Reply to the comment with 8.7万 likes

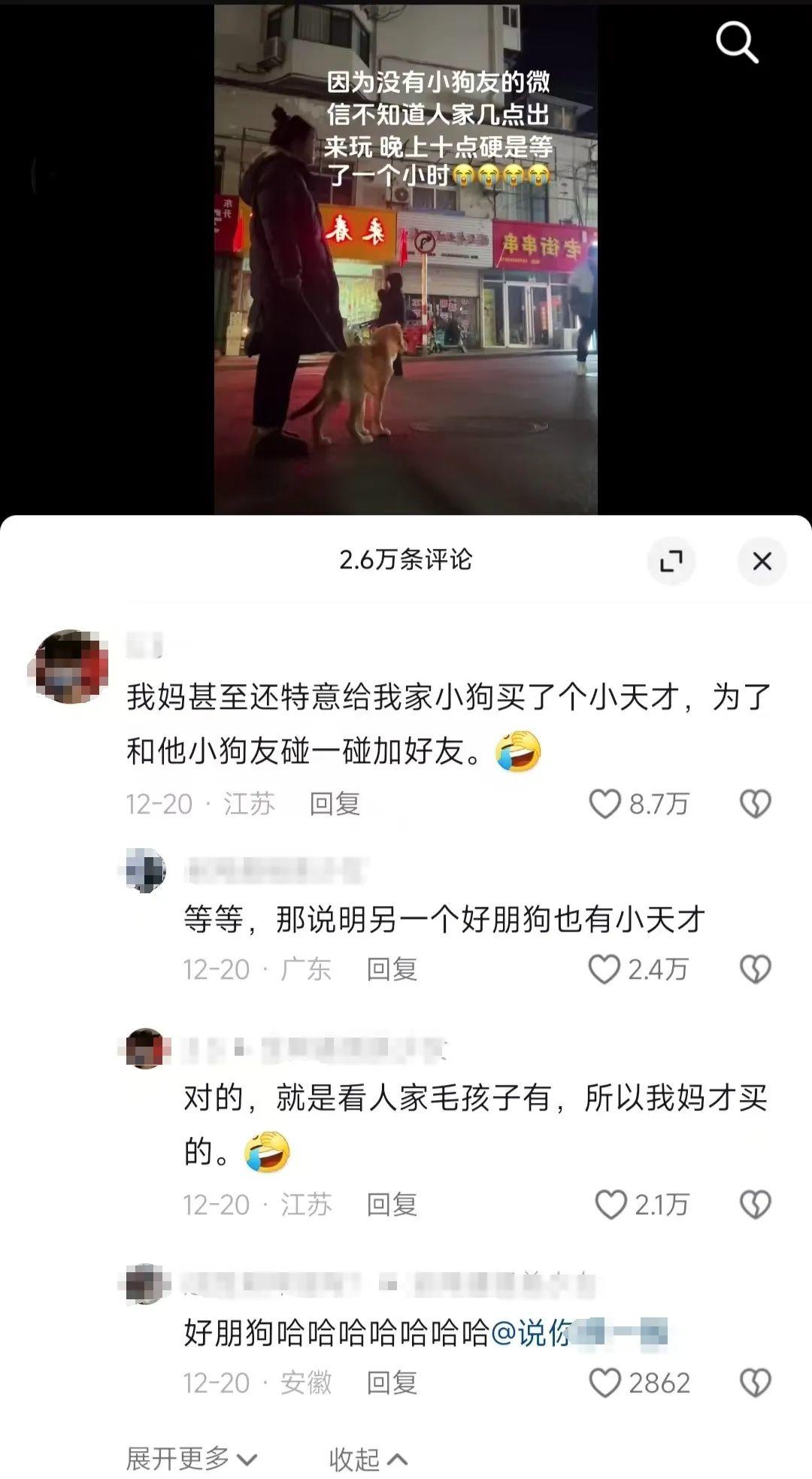point(335,804)
